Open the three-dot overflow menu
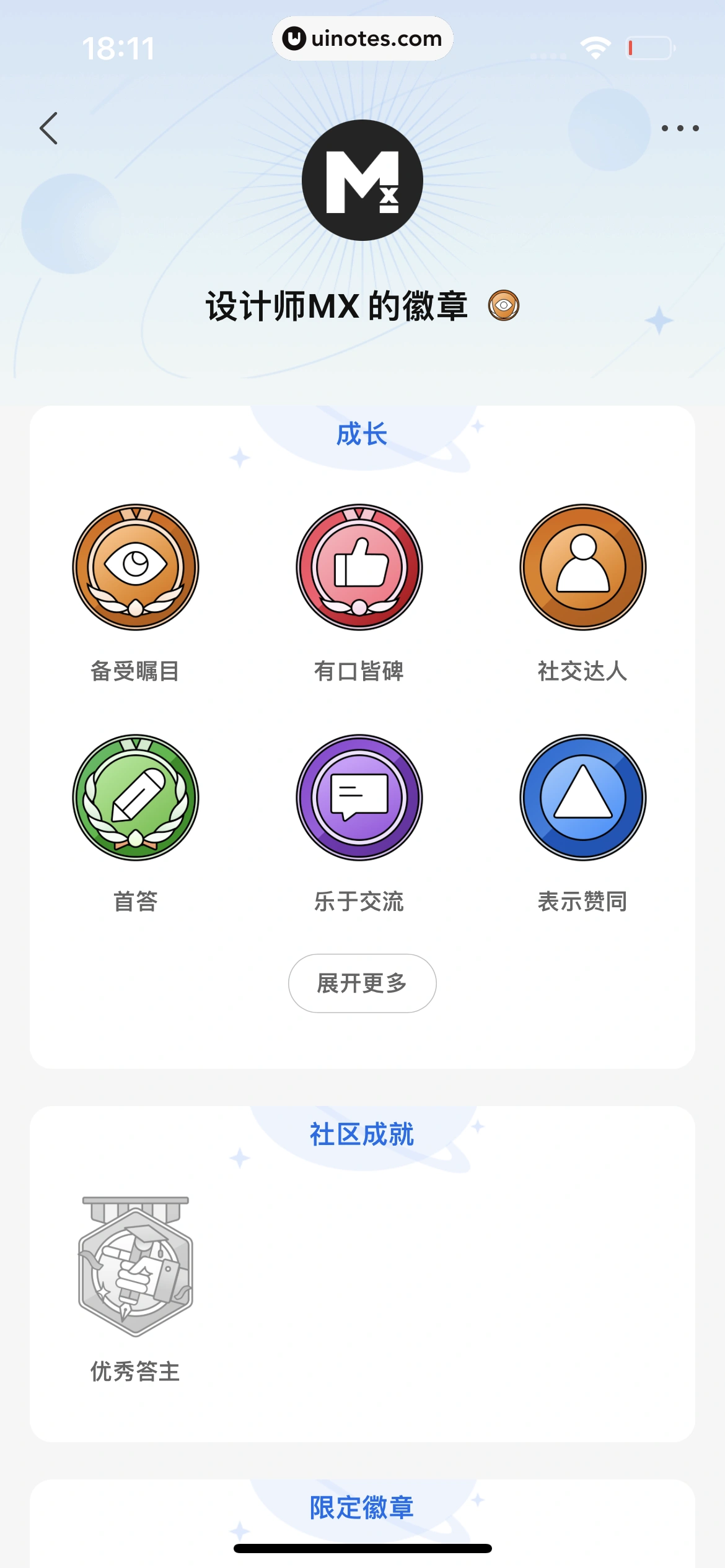The image size is (725, 1568). (x=680, y=128)
